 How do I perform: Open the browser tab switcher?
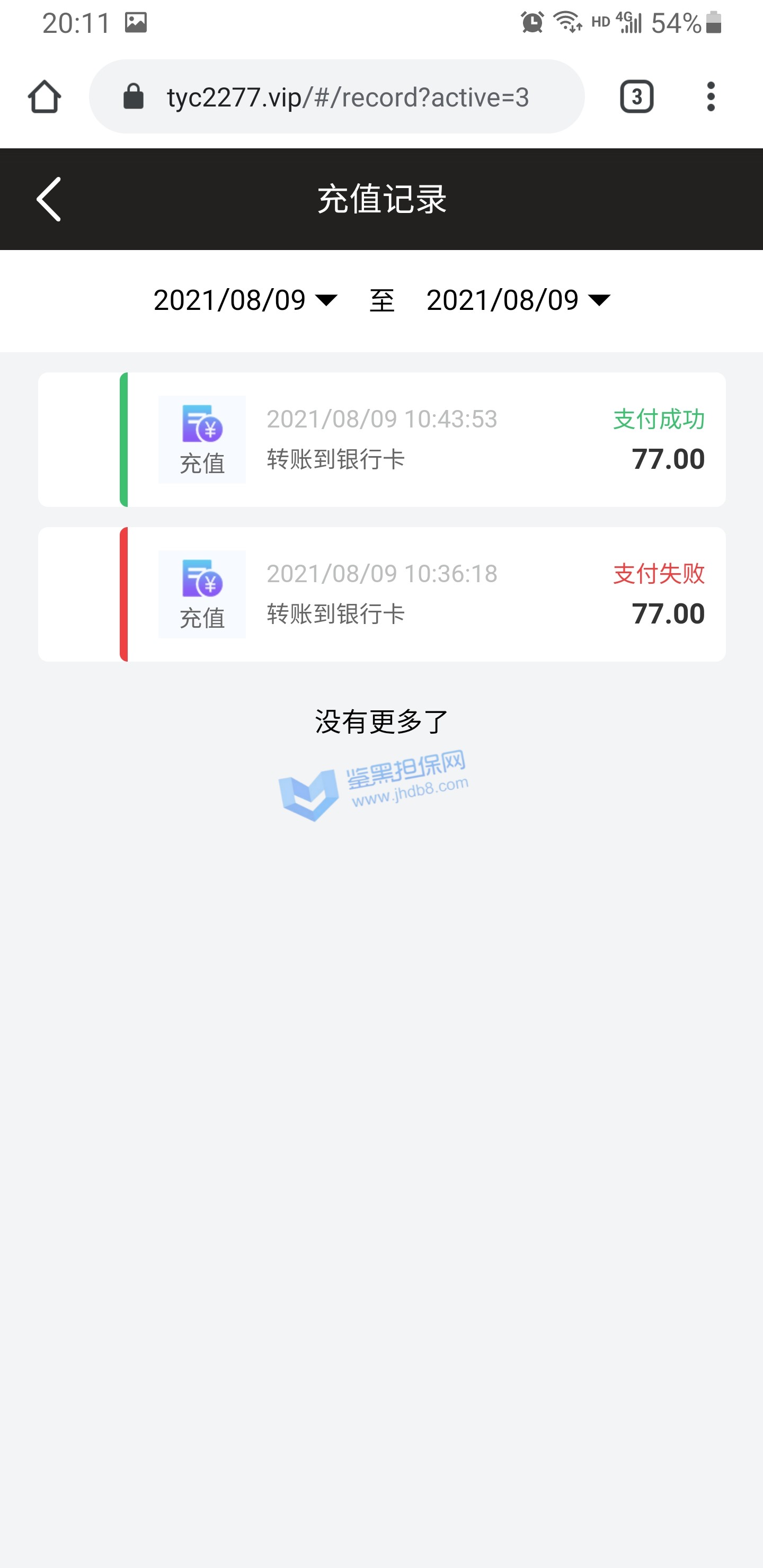(x=636, y=97)
